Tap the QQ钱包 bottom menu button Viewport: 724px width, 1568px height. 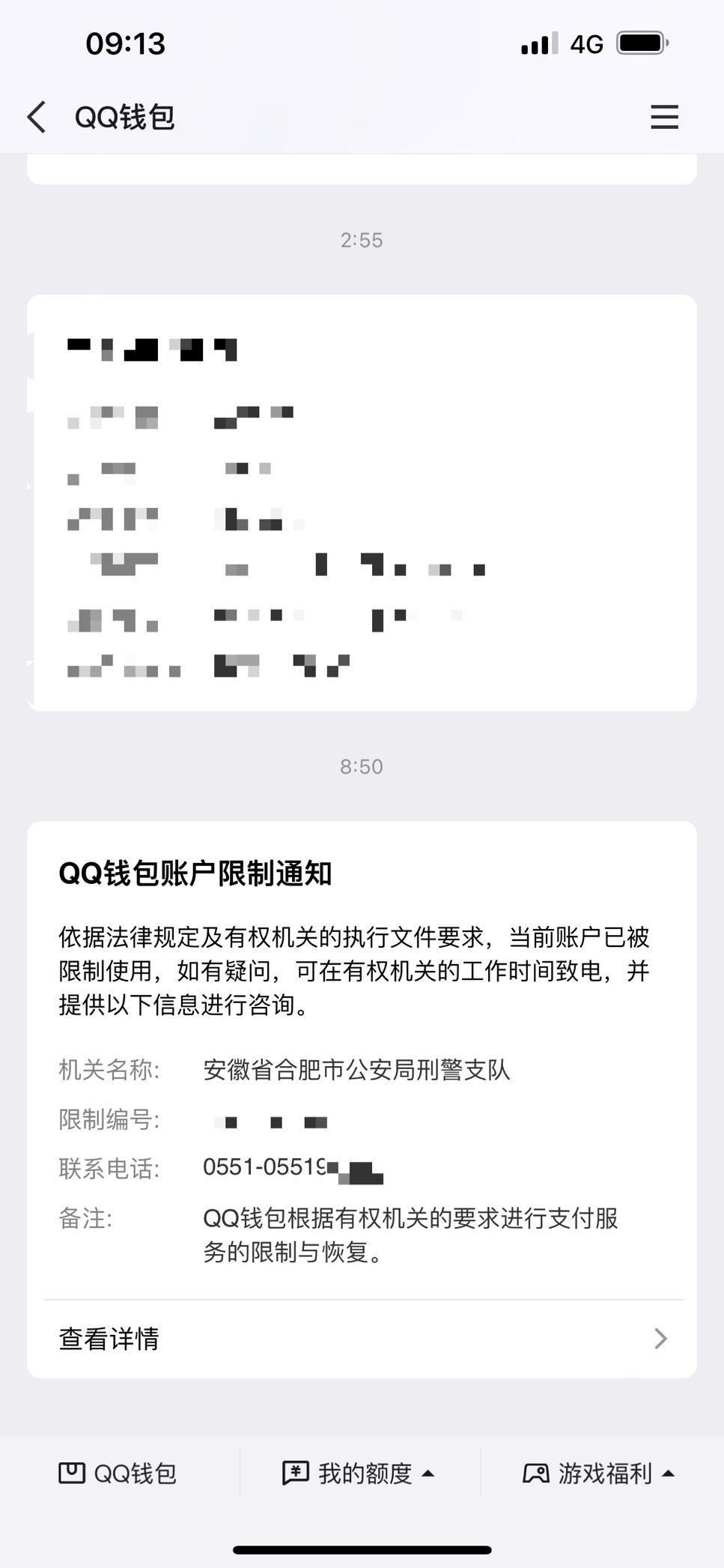(118, 1474)
